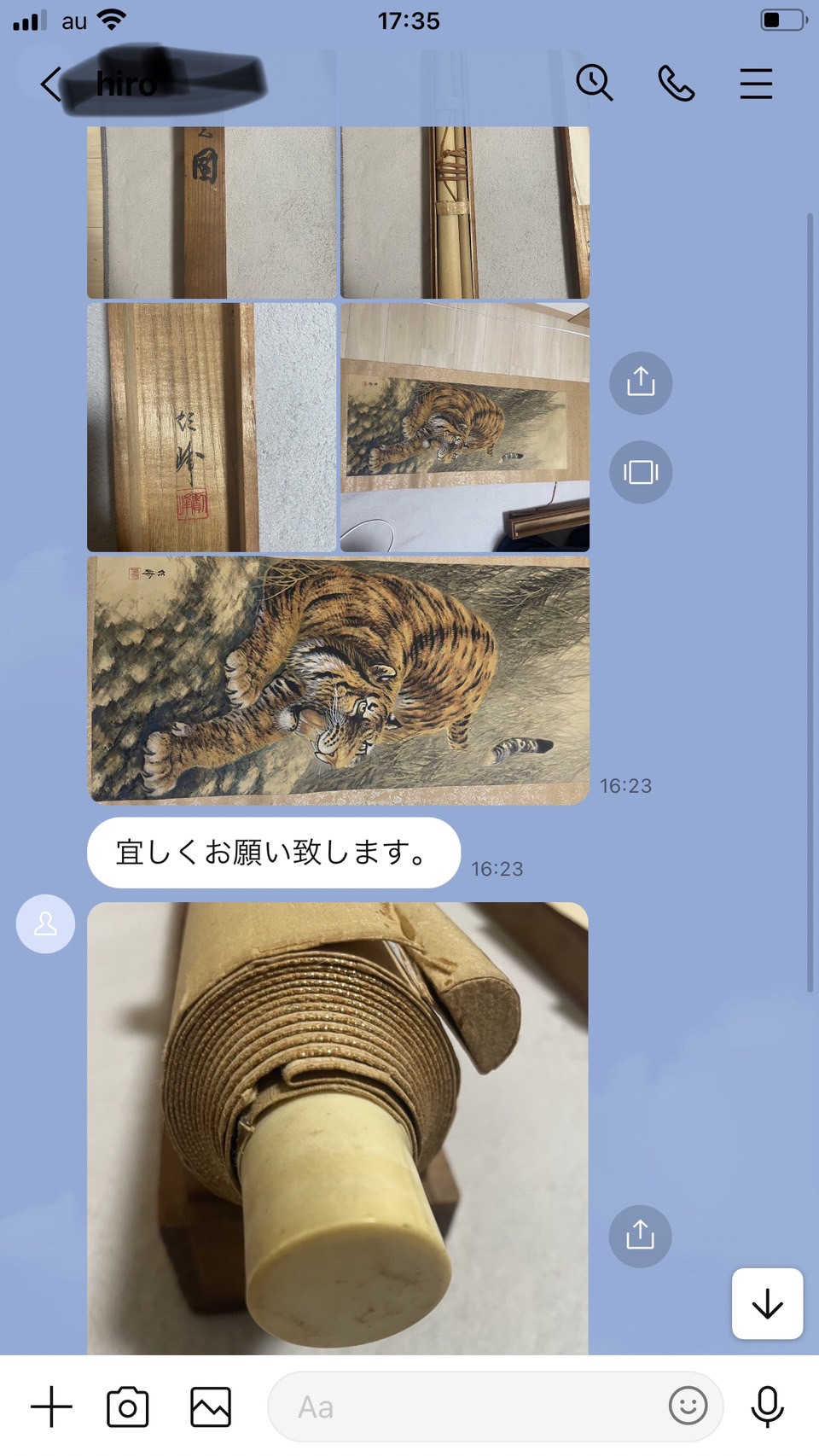
Task: Start a voice call
Action: point(676,84)
